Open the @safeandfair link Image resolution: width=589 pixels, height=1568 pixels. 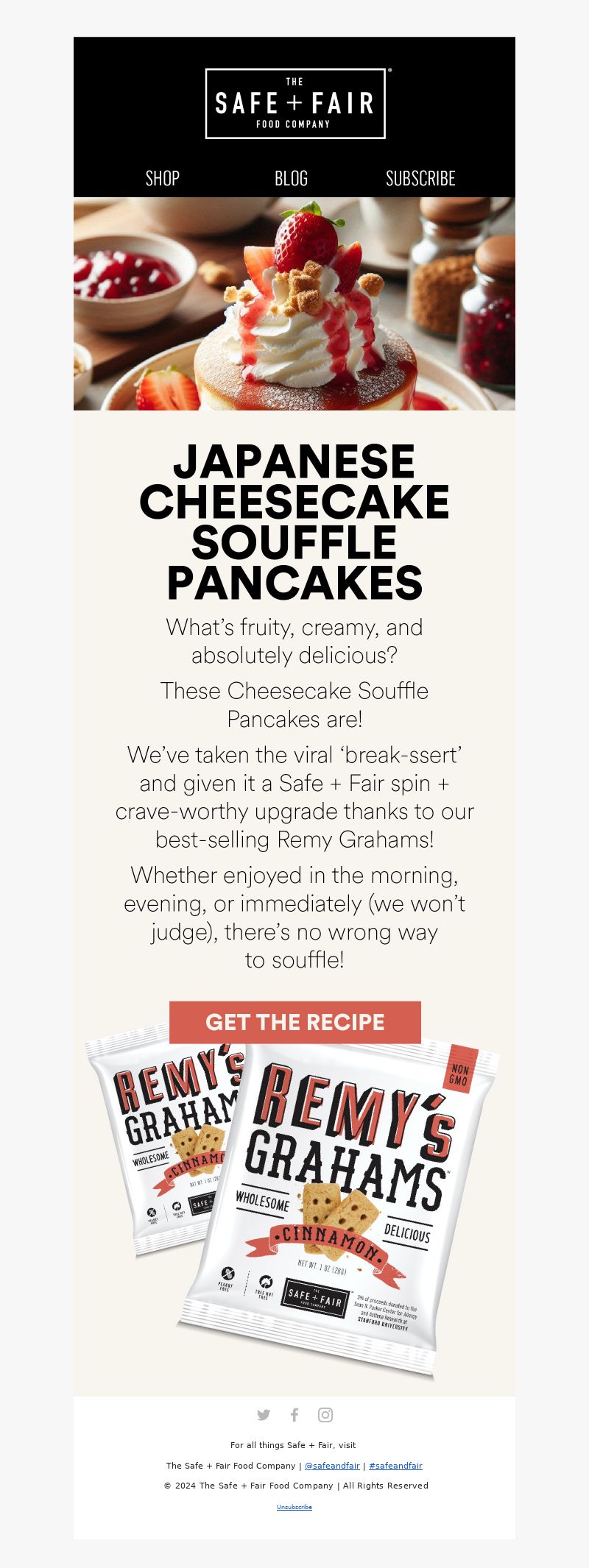(x=332, y=1466)
